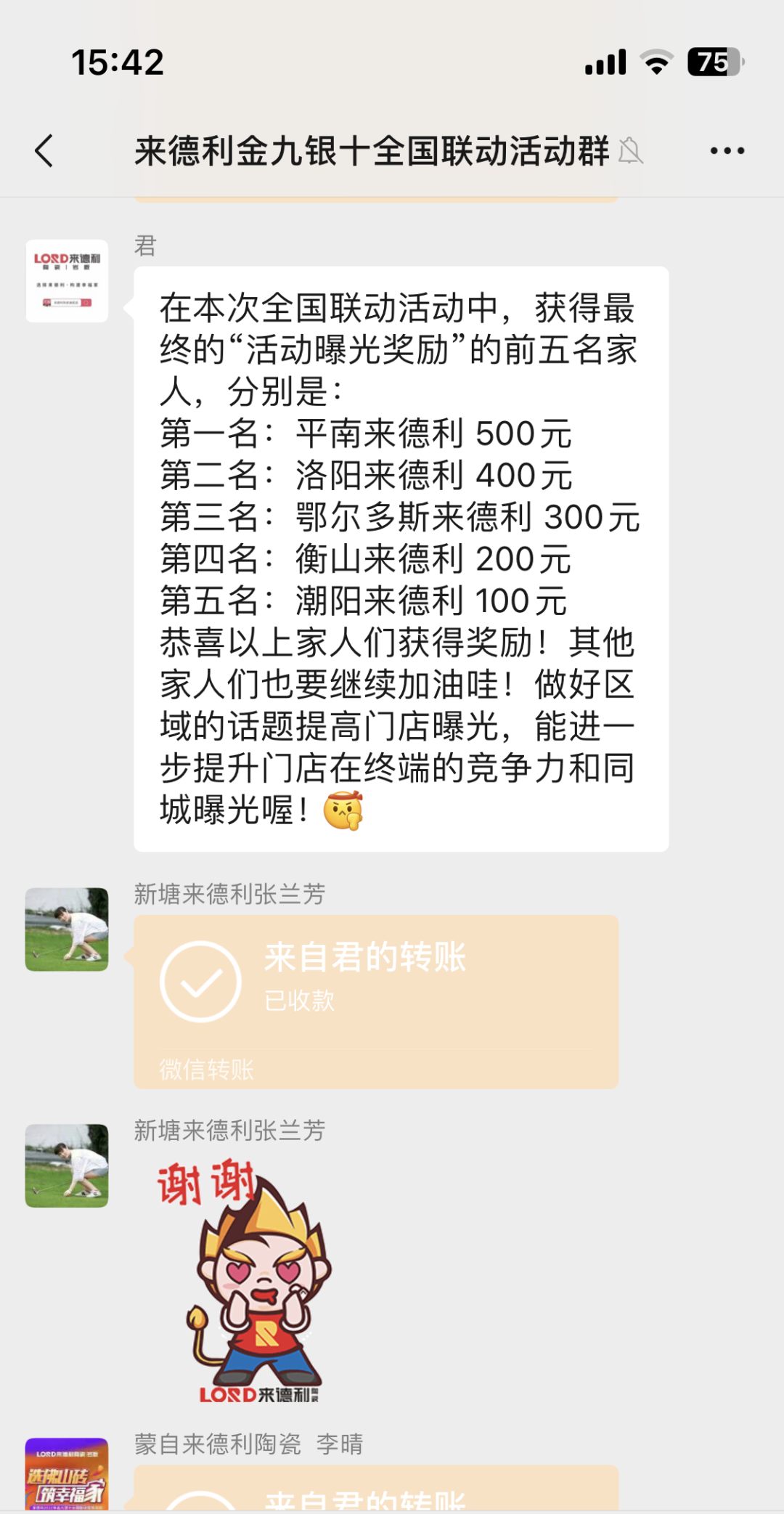Viewport: 784px width, 1514px height.
Task: Tap 张兰芳's avatar beside the 谢谢 sticker
Action: click(x=67, y=1165)
